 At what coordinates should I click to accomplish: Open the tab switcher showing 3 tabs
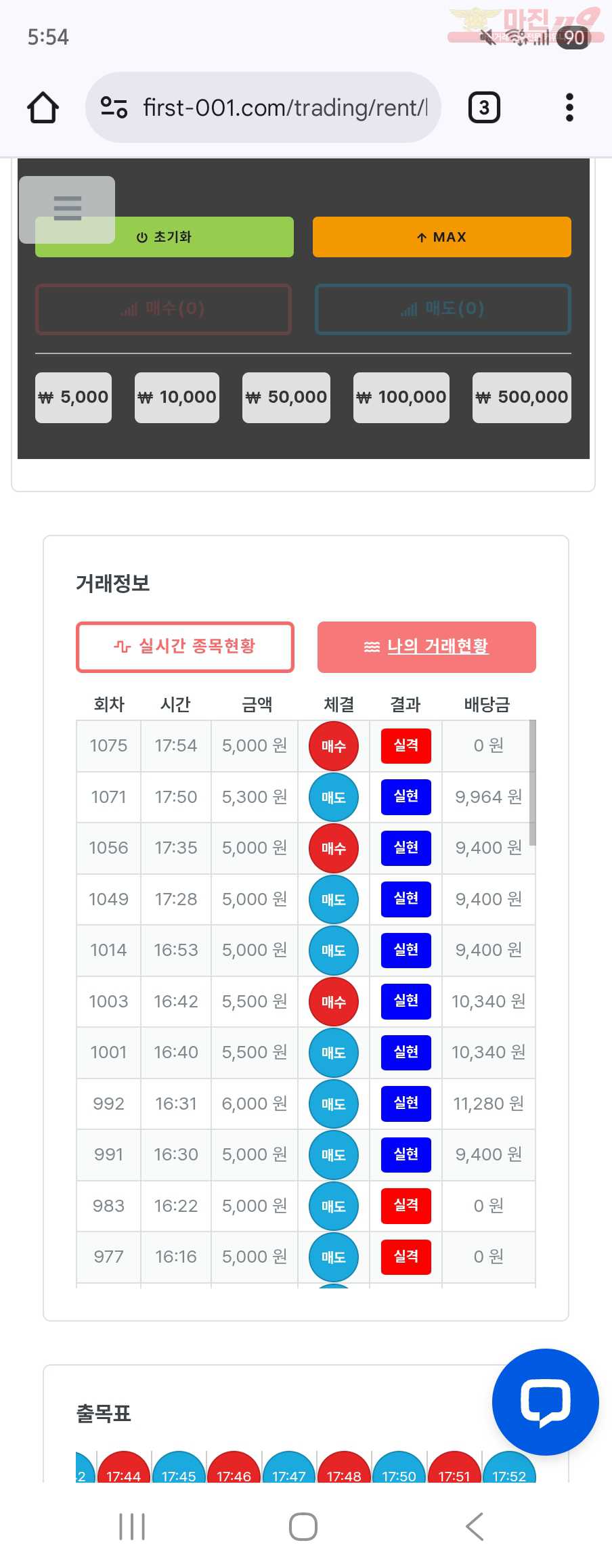pos(484,108)
